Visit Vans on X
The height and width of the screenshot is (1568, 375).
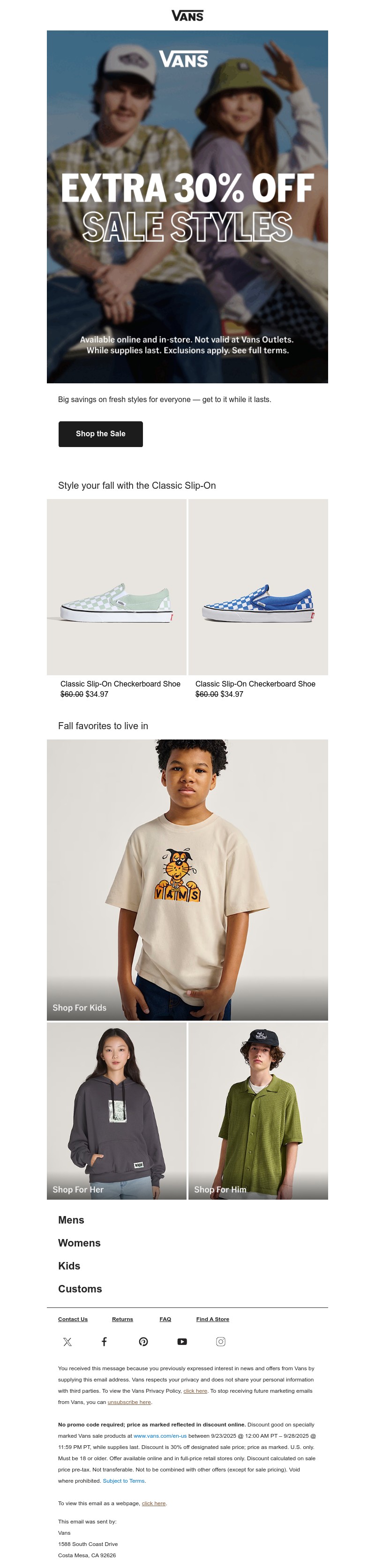67,1342
